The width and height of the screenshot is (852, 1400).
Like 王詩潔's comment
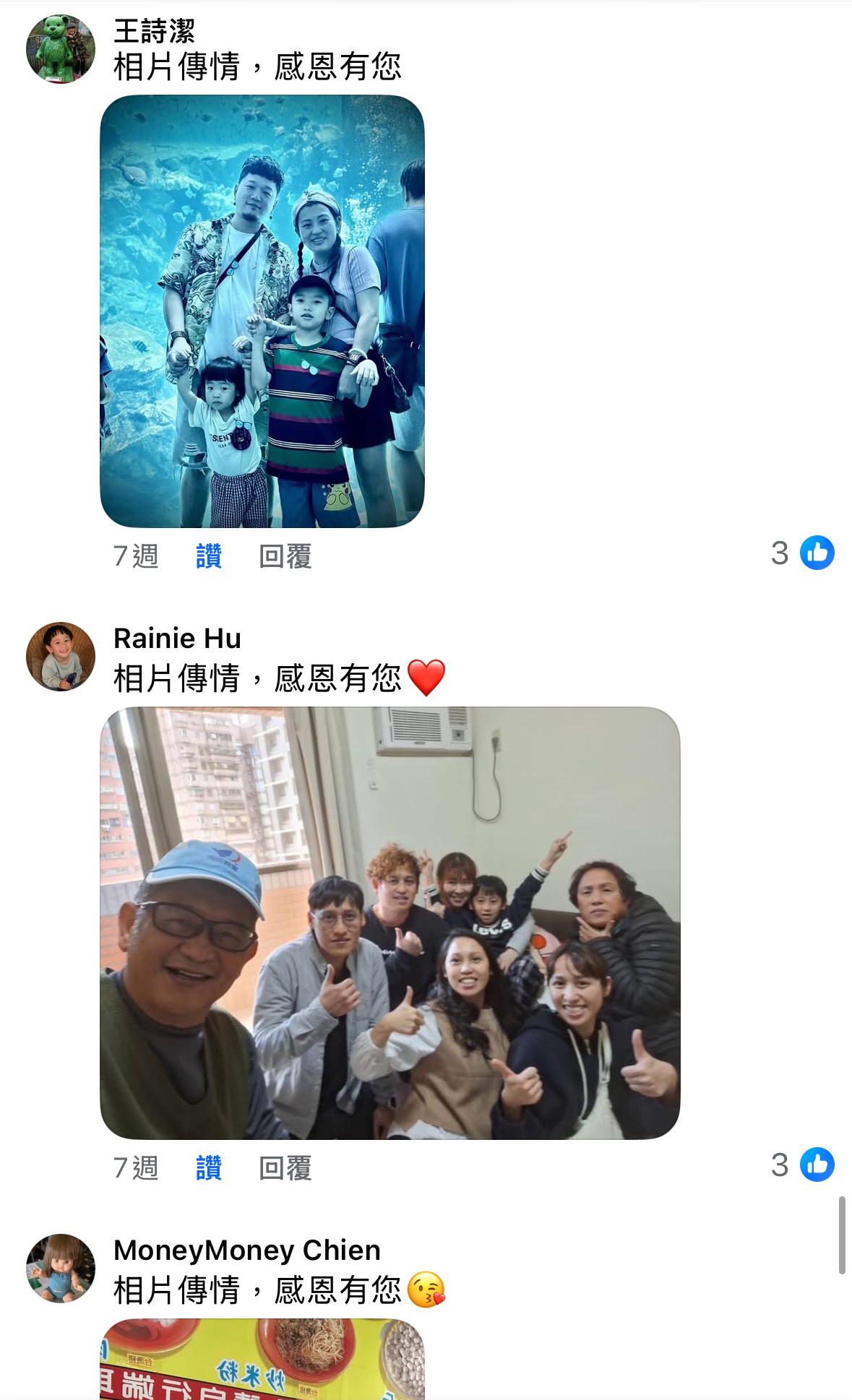tap(208, 556)
